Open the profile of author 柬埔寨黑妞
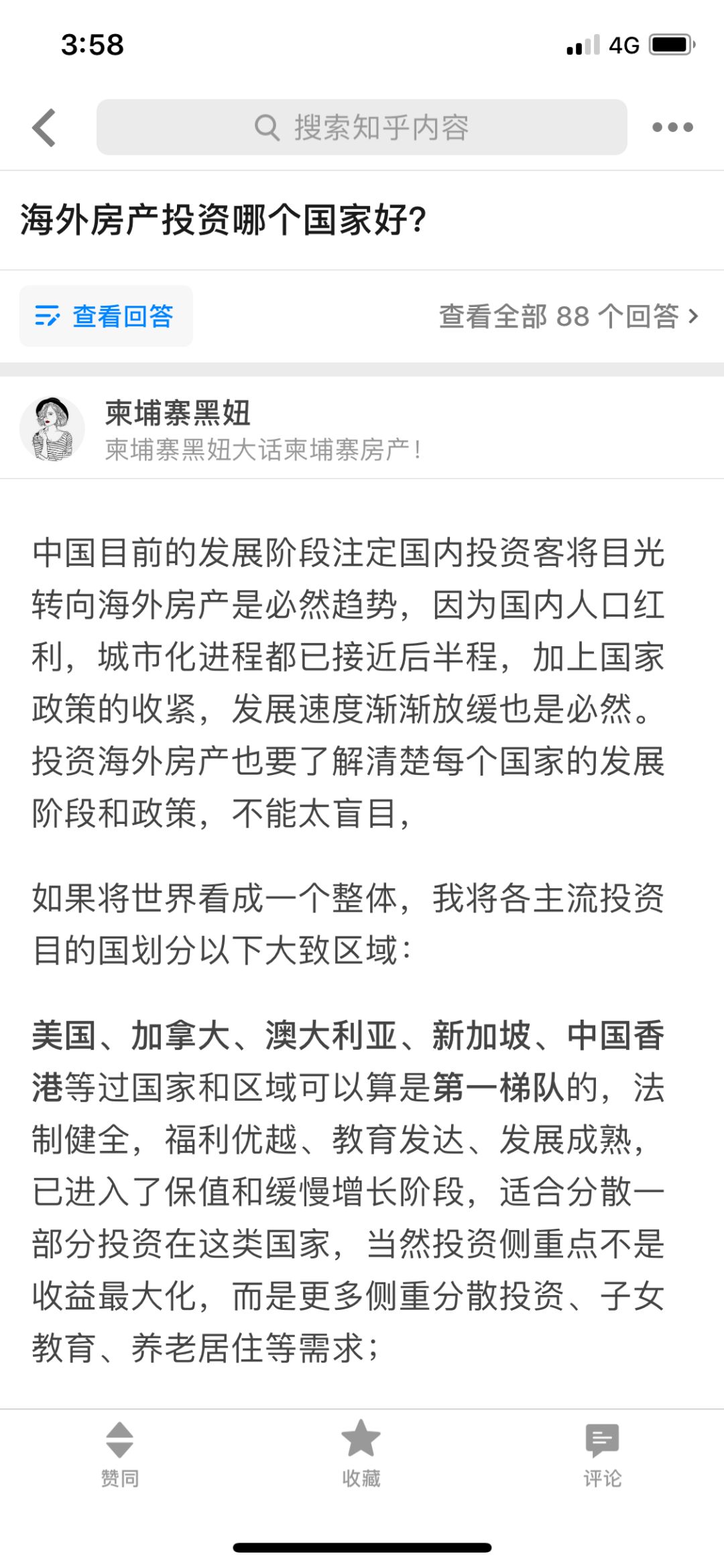The height and width of the screenshot is (1568, 724). coord(177,413)
